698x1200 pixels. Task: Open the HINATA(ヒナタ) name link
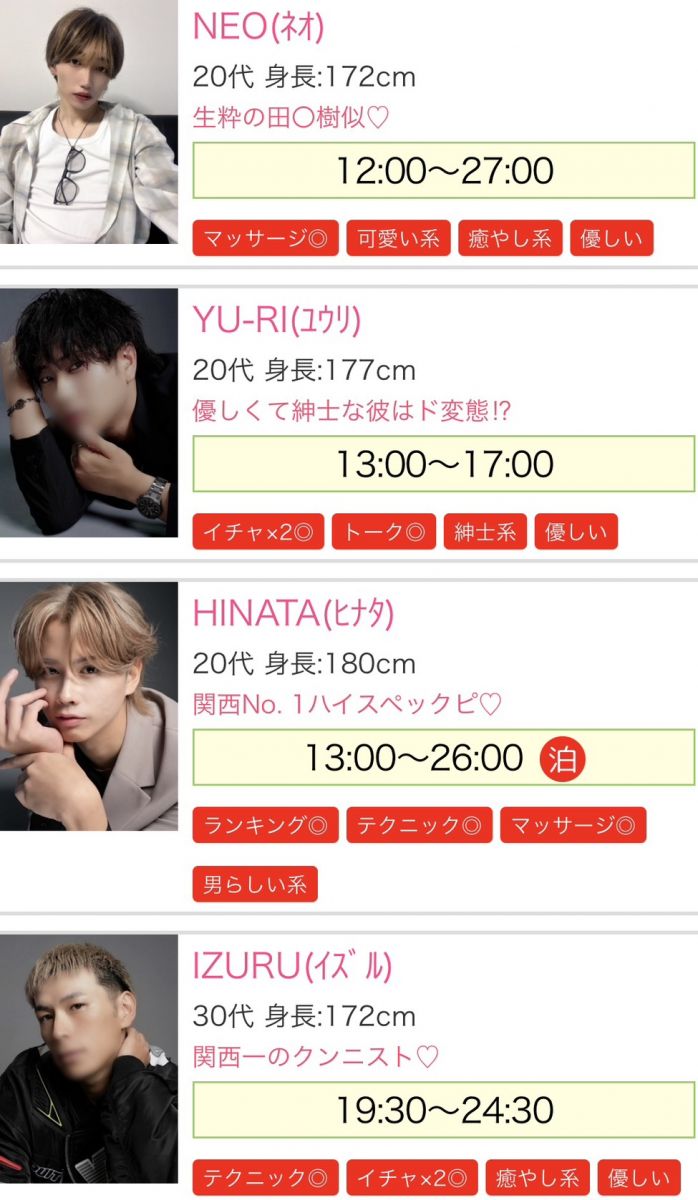click(x=293, y=614)
